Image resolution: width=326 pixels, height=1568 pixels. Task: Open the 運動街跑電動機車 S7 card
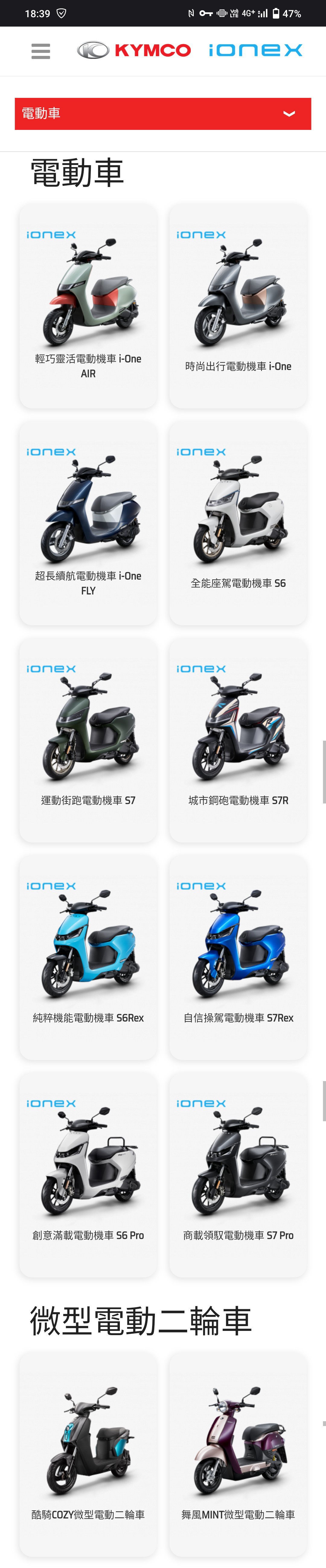88,740
